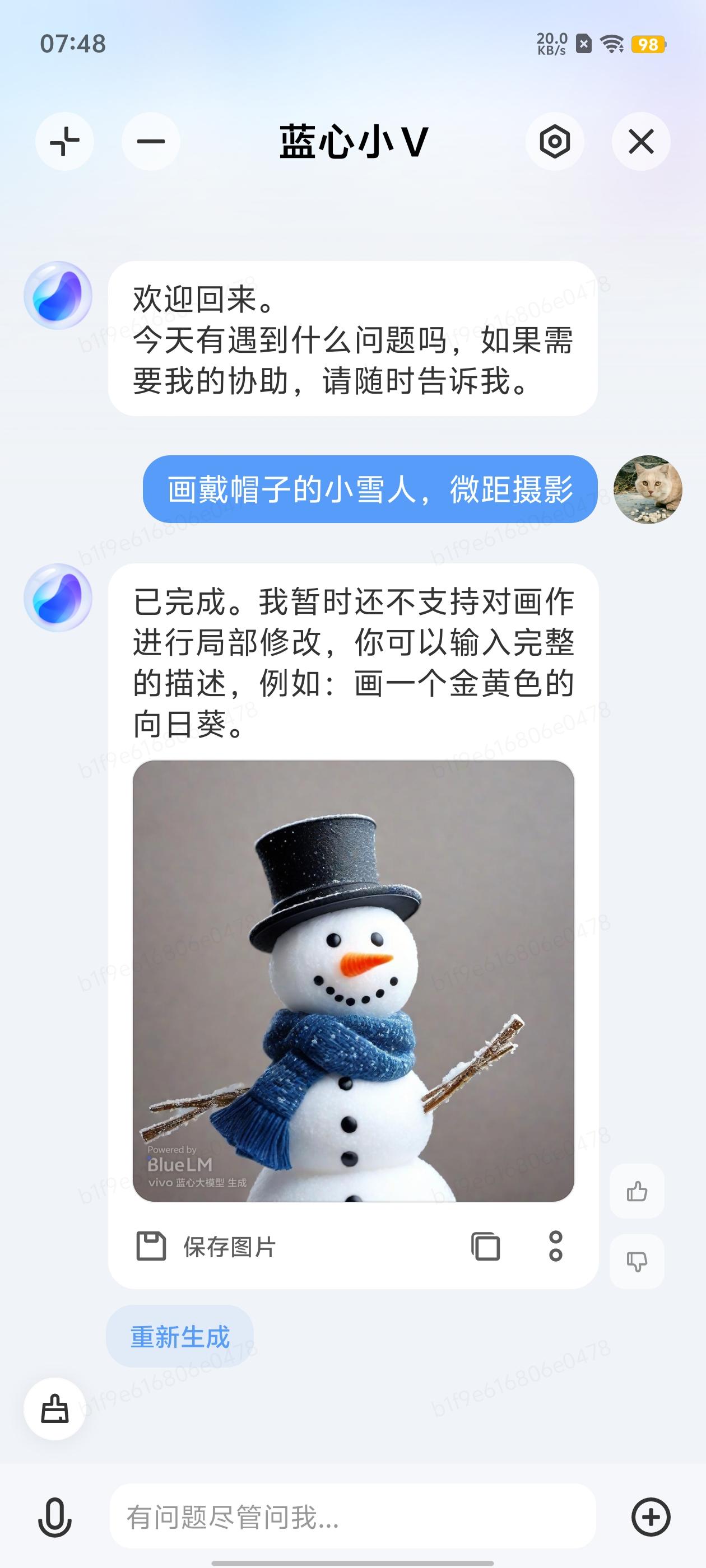The image size is (706, 1568).
Task: Focus the 有问题尽管问我 text field
Action: click(x=352, y=1516)
